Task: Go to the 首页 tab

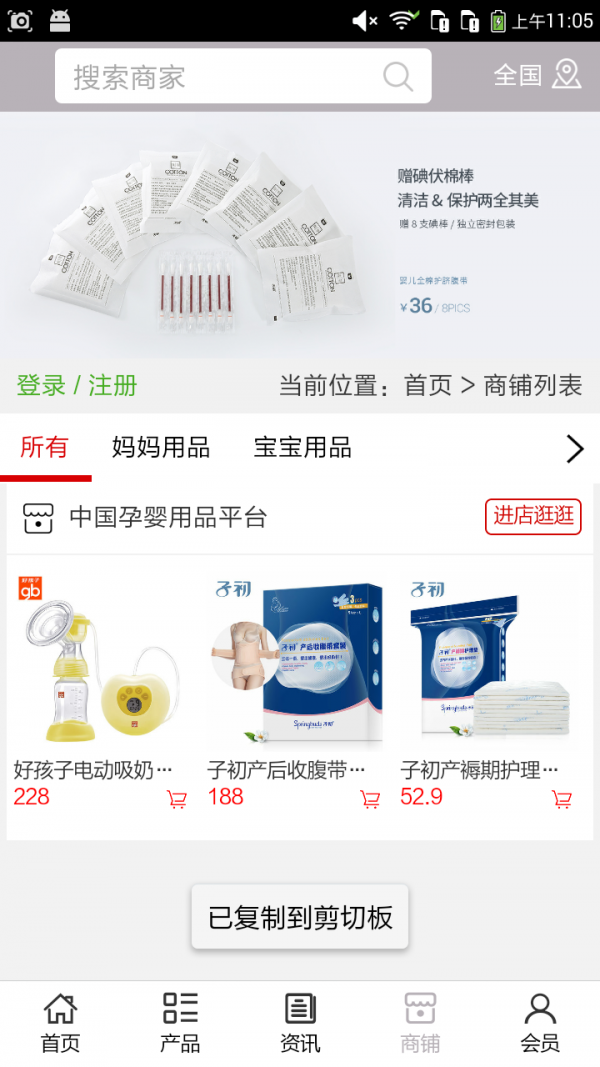Action: [x=60, y=1023]
